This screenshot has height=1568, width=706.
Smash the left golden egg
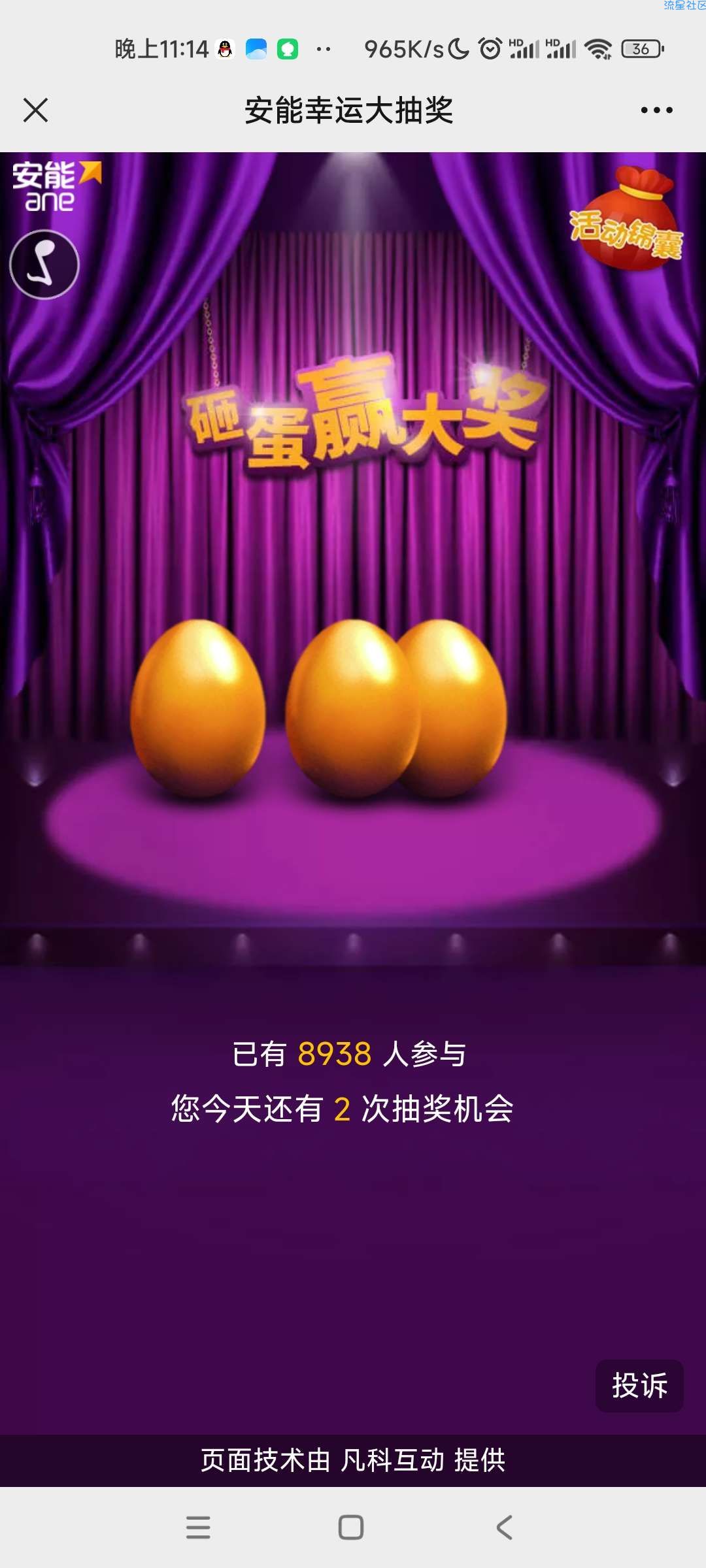tap(198, 709)
